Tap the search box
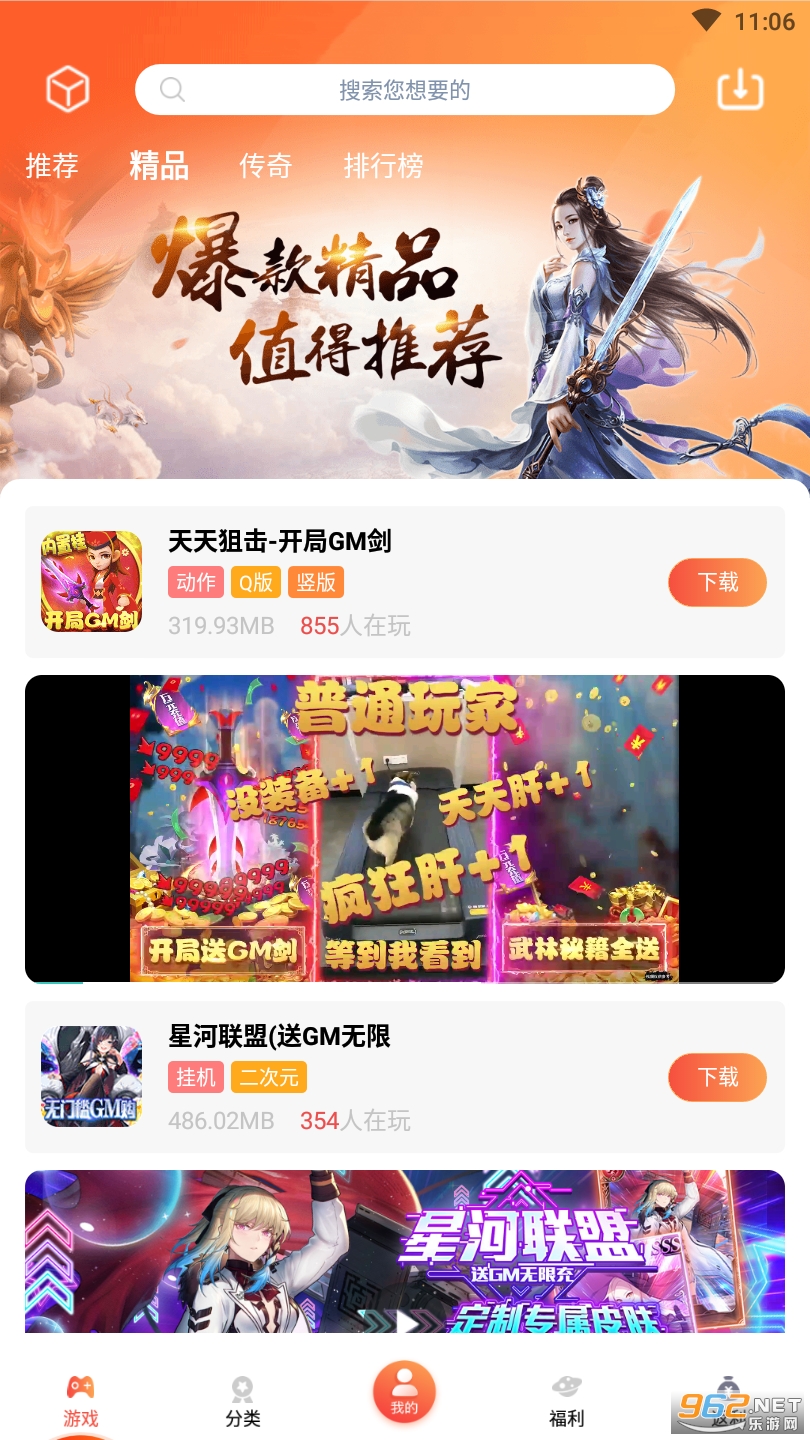Viewport: 810px width, 1440px height. 405,90
